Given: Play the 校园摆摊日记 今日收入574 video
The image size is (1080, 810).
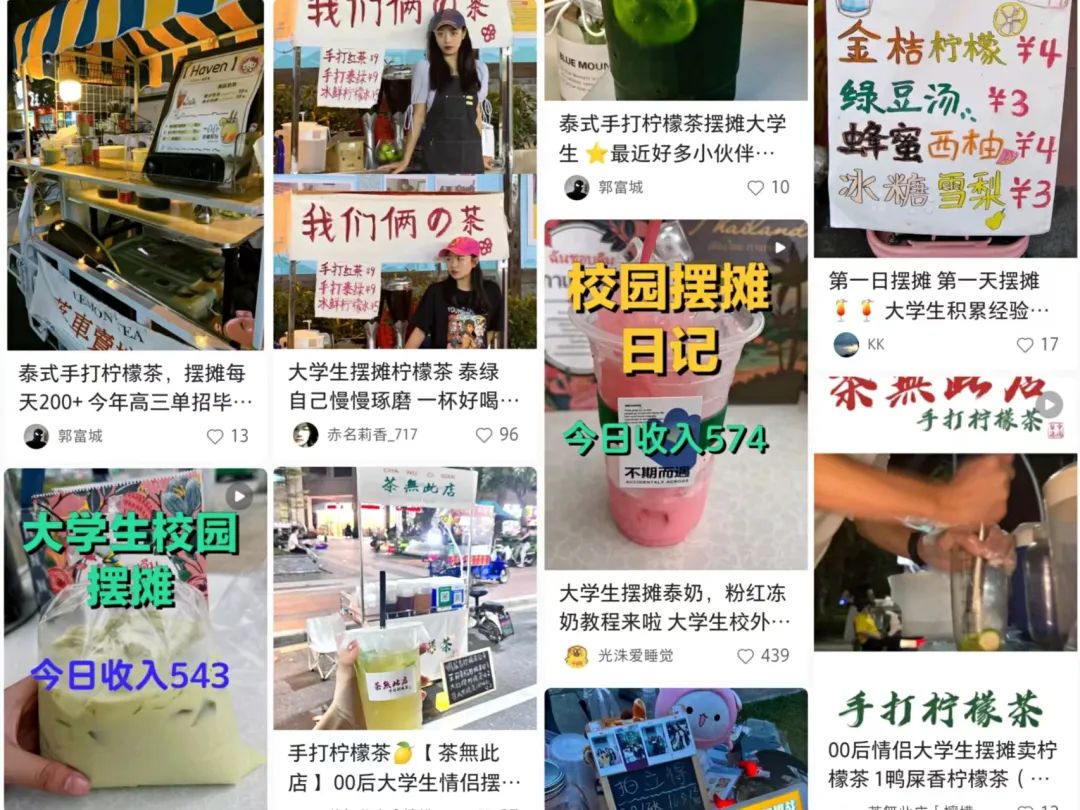Looking at the screenshot, I should coord(675,395).
